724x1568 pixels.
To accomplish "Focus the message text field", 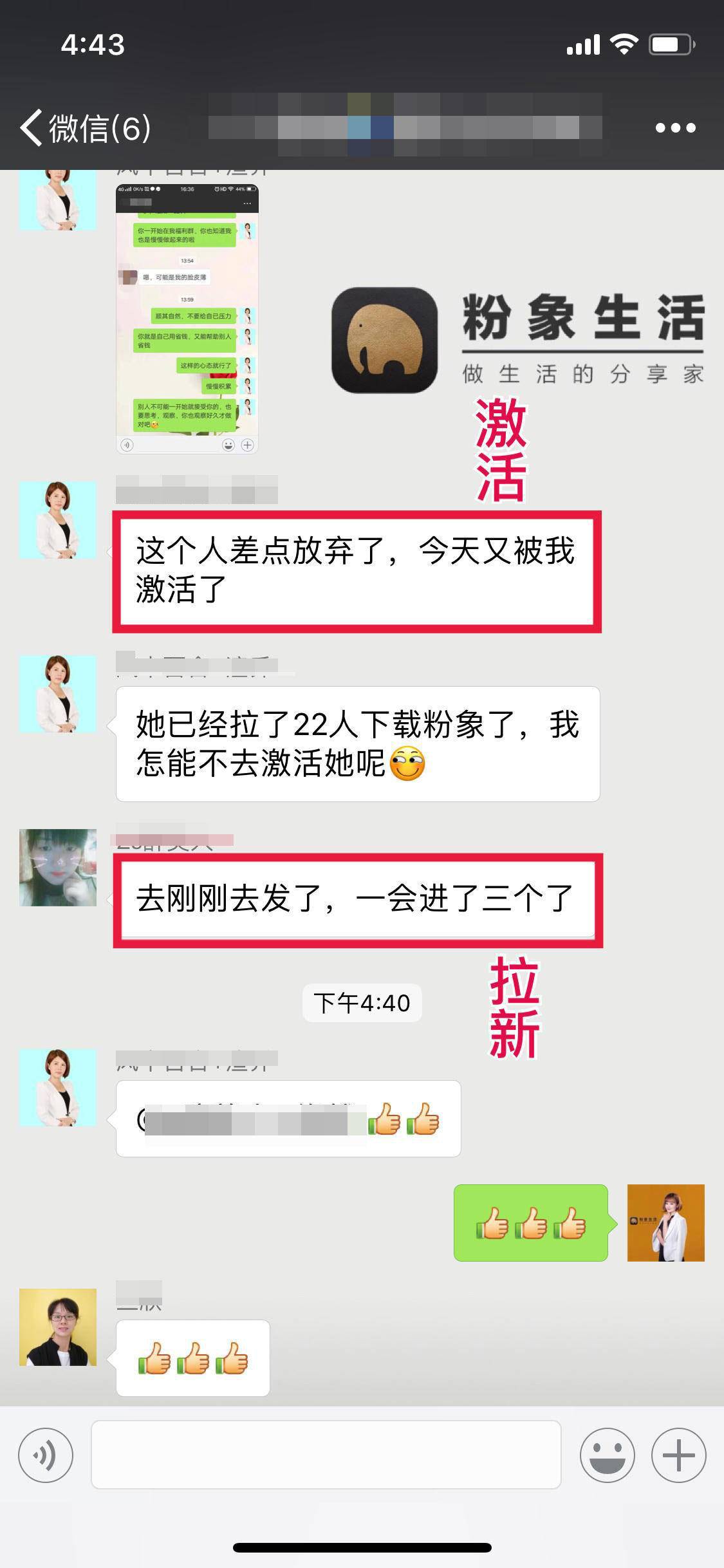I will pos(326,1455).
